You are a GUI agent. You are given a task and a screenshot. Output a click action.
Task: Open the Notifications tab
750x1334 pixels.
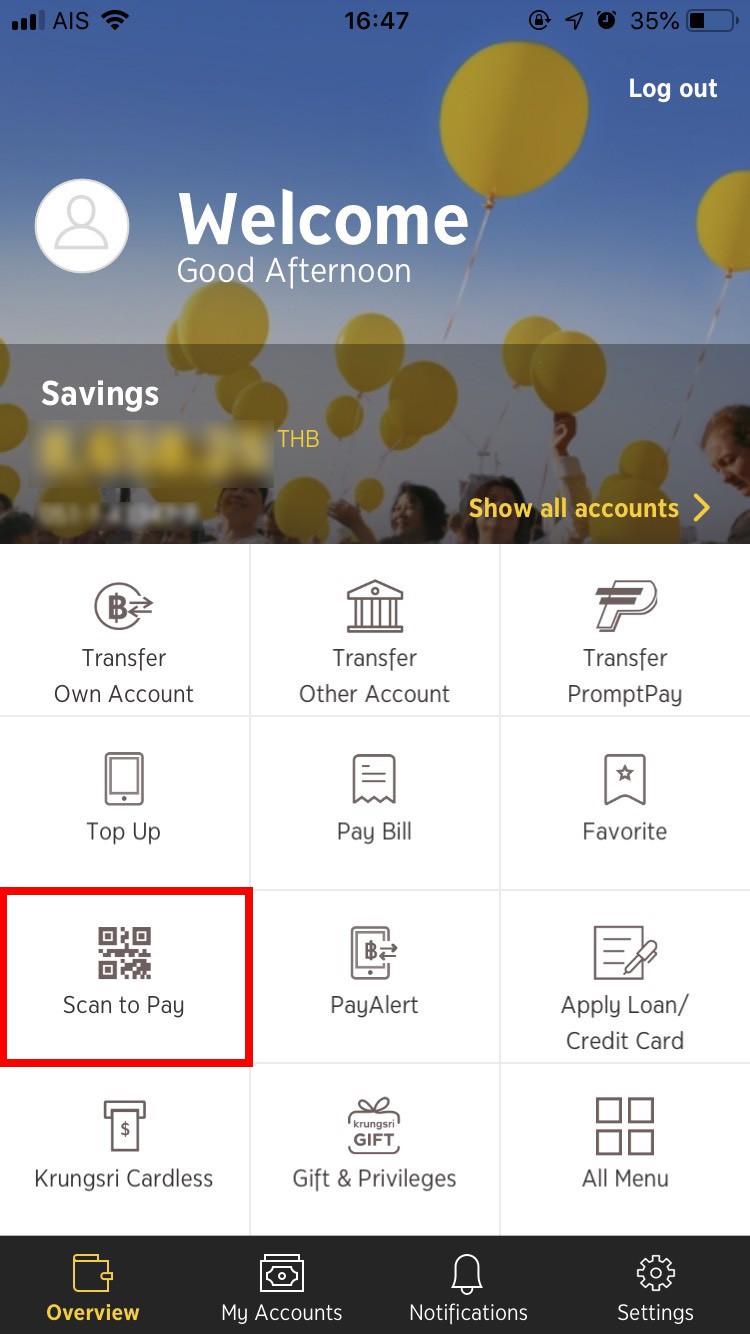(x=468, y=1288)
